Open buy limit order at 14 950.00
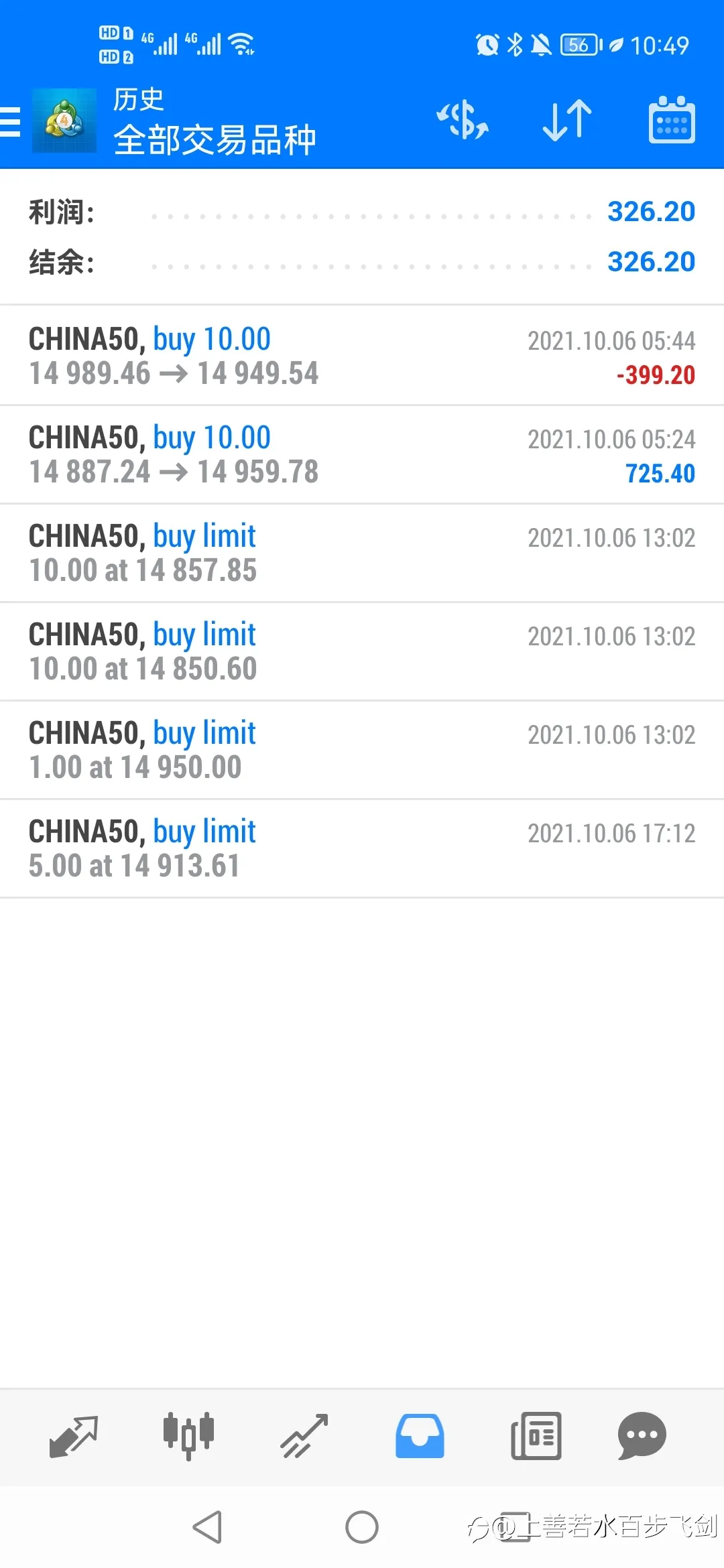The image size is (724, 1568). pos(362,750)
